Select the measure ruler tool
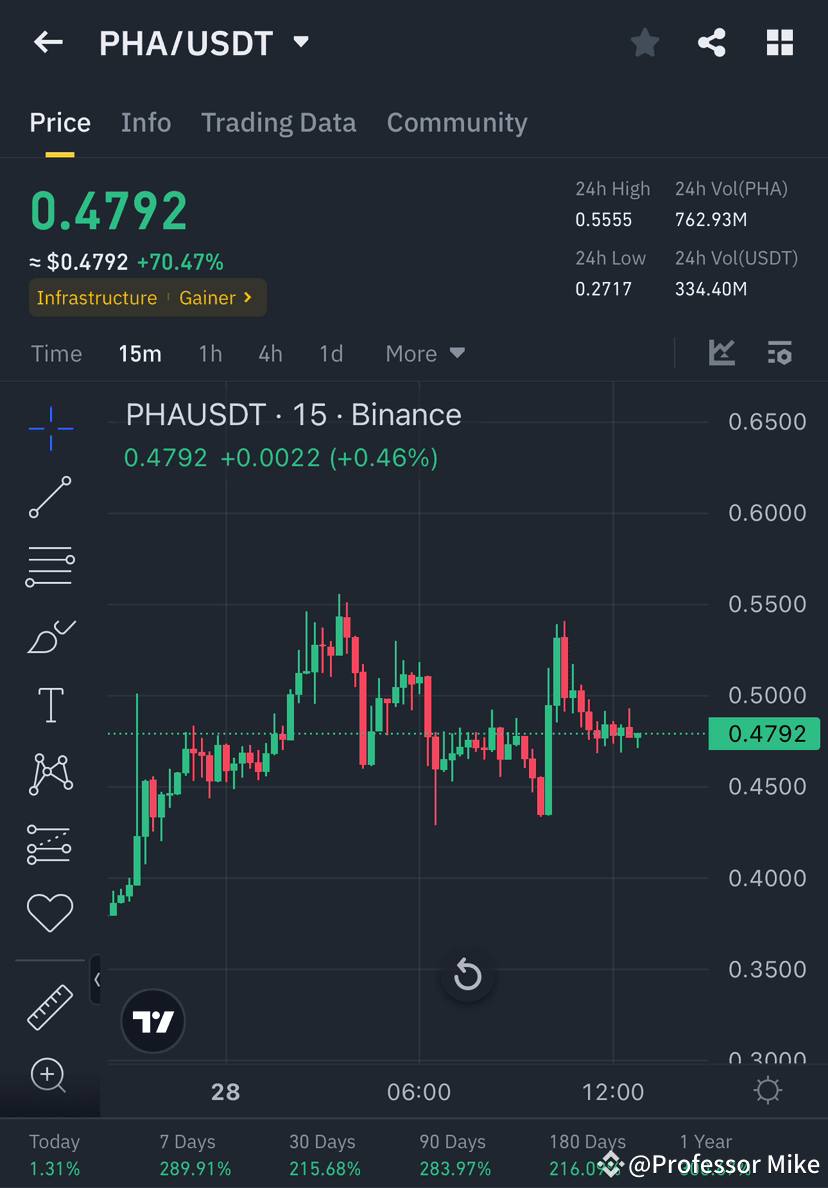 pos(50,1009)
